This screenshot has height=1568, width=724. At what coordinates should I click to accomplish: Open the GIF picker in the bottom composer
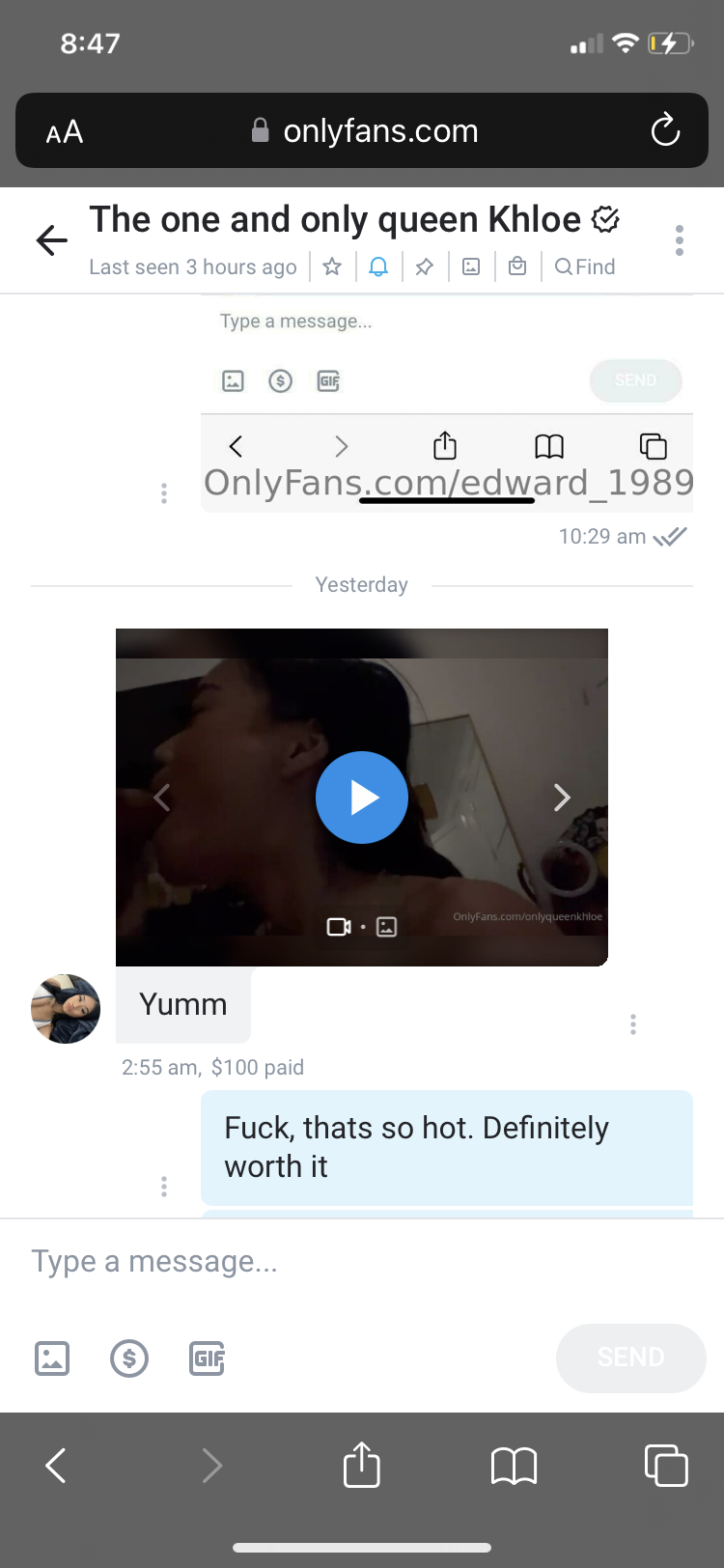point(207,1358)
